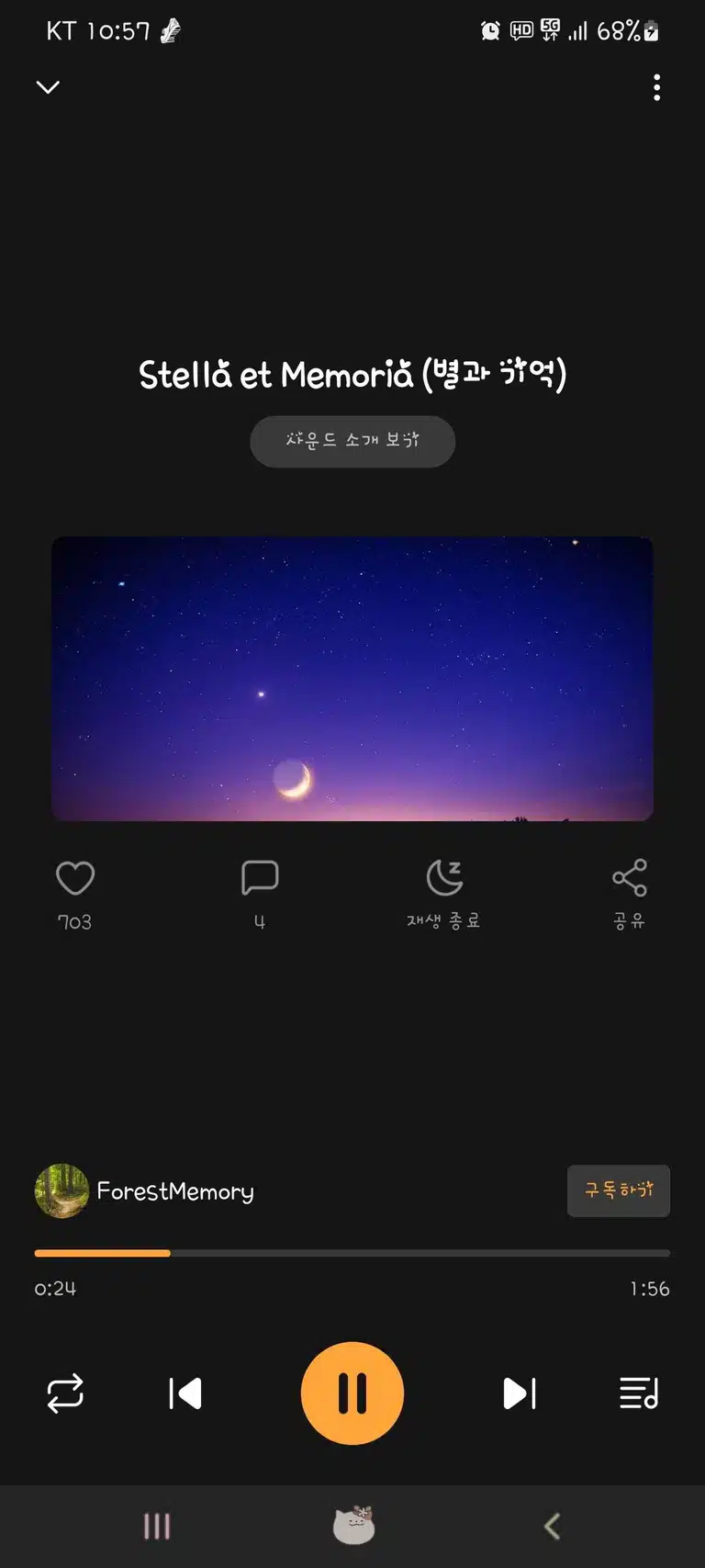
Task: Pause the playback
Action: pos(352,1393)
